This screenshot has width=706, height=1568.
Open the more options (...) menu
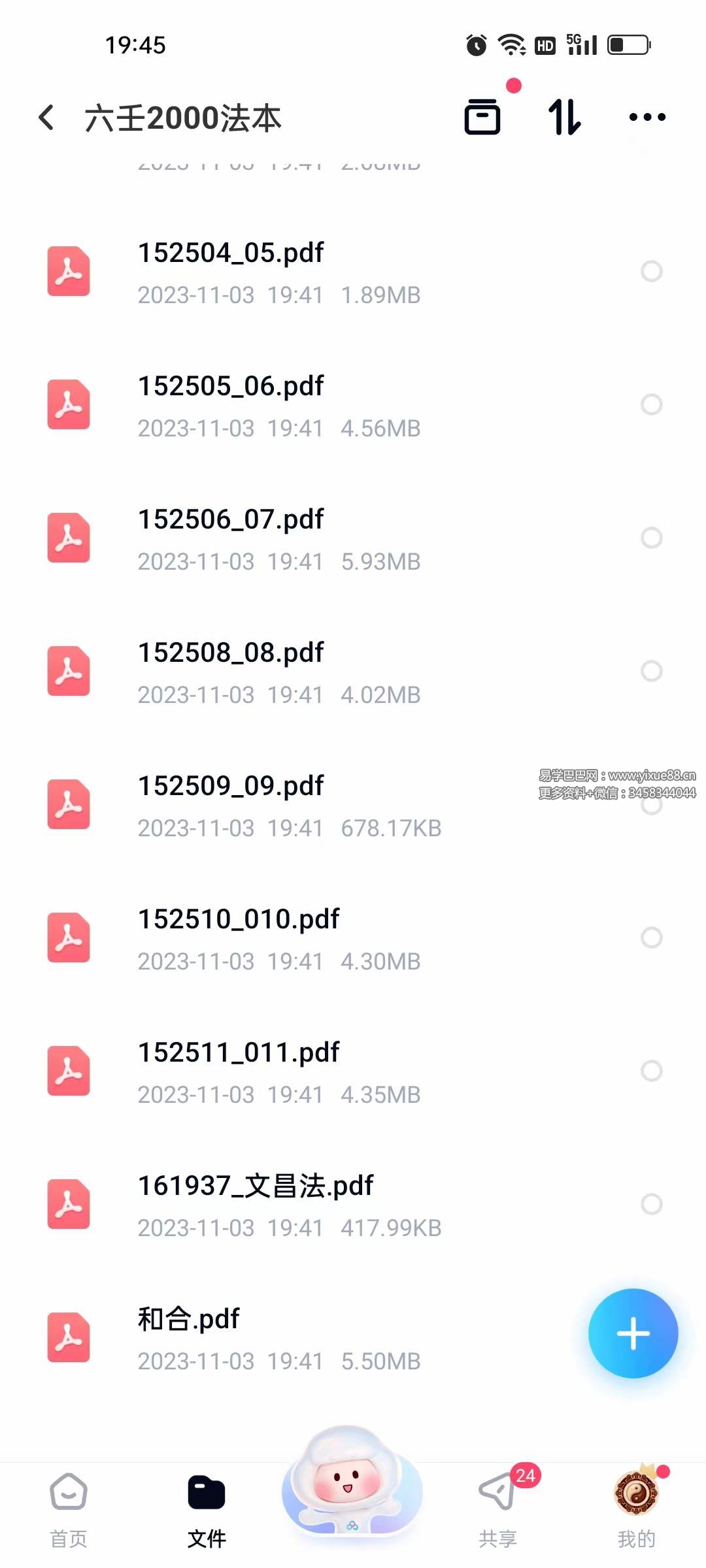coord(647,118)
